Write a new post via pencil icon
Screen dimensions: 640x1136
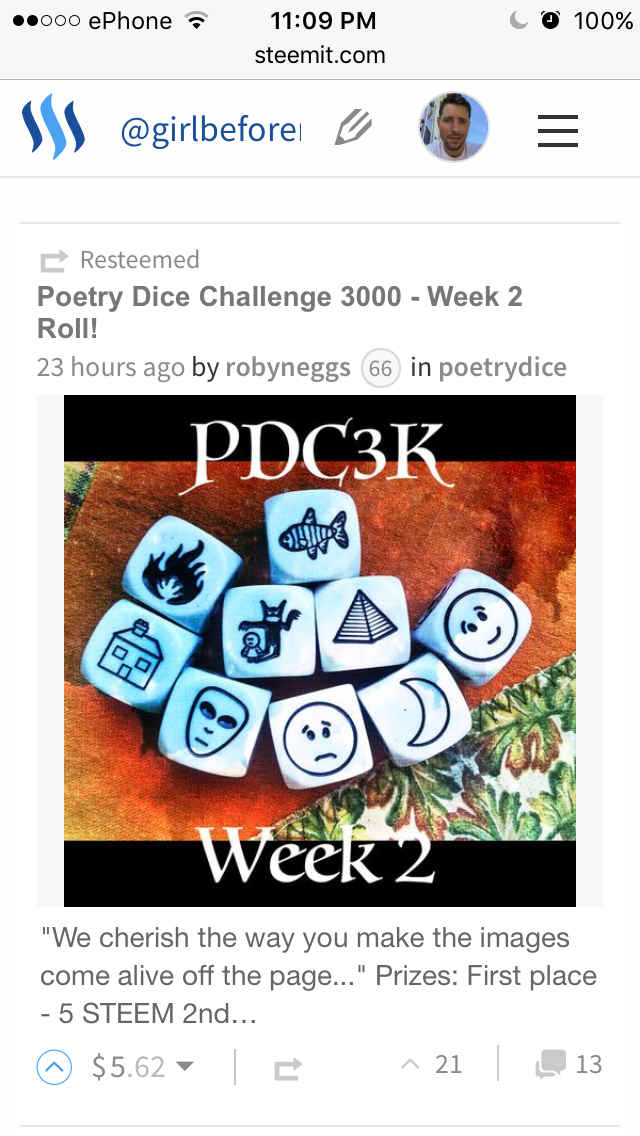tap(354, 128)
